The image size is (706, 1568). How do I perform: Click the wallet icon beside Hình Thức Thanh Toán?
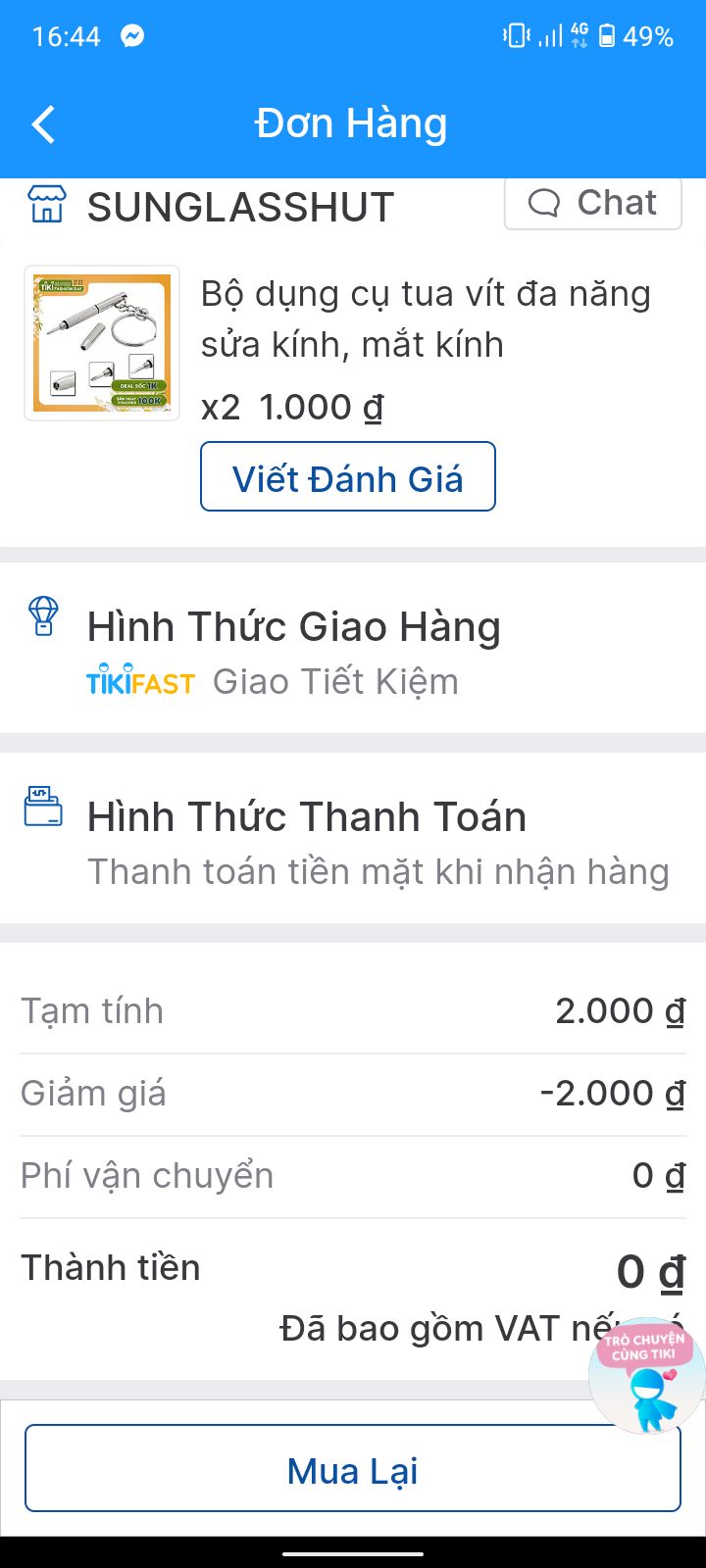tap(44, 807)
